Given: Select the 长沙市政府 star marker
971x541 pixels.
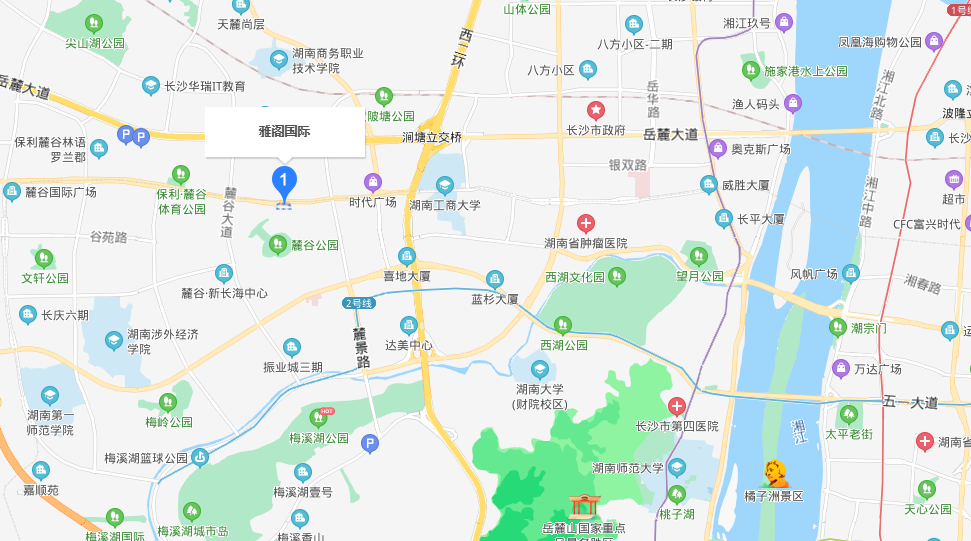Looking at the screenshot, I should [596, 109].
